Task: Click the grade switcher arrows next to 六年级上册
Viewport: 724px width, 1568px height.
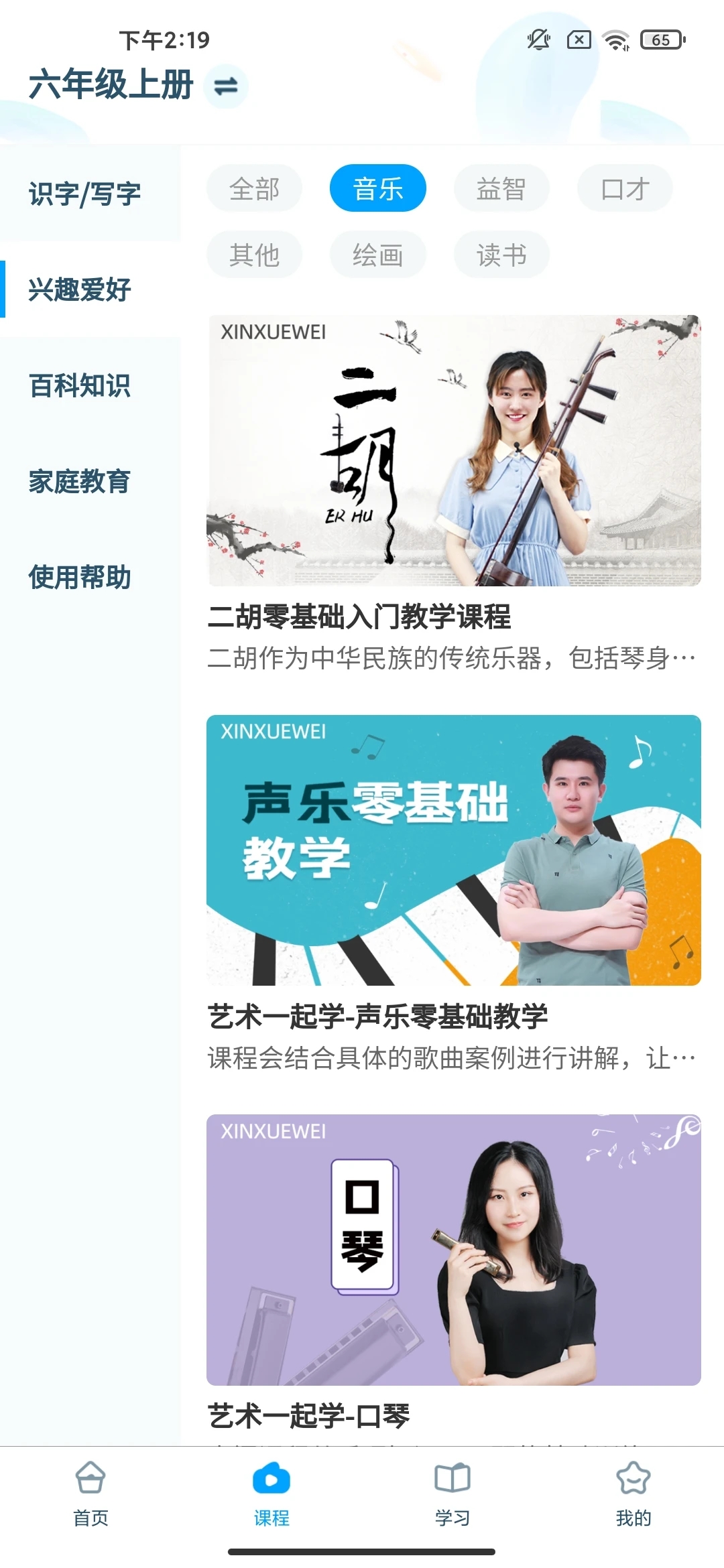Action: pos(225,86)
